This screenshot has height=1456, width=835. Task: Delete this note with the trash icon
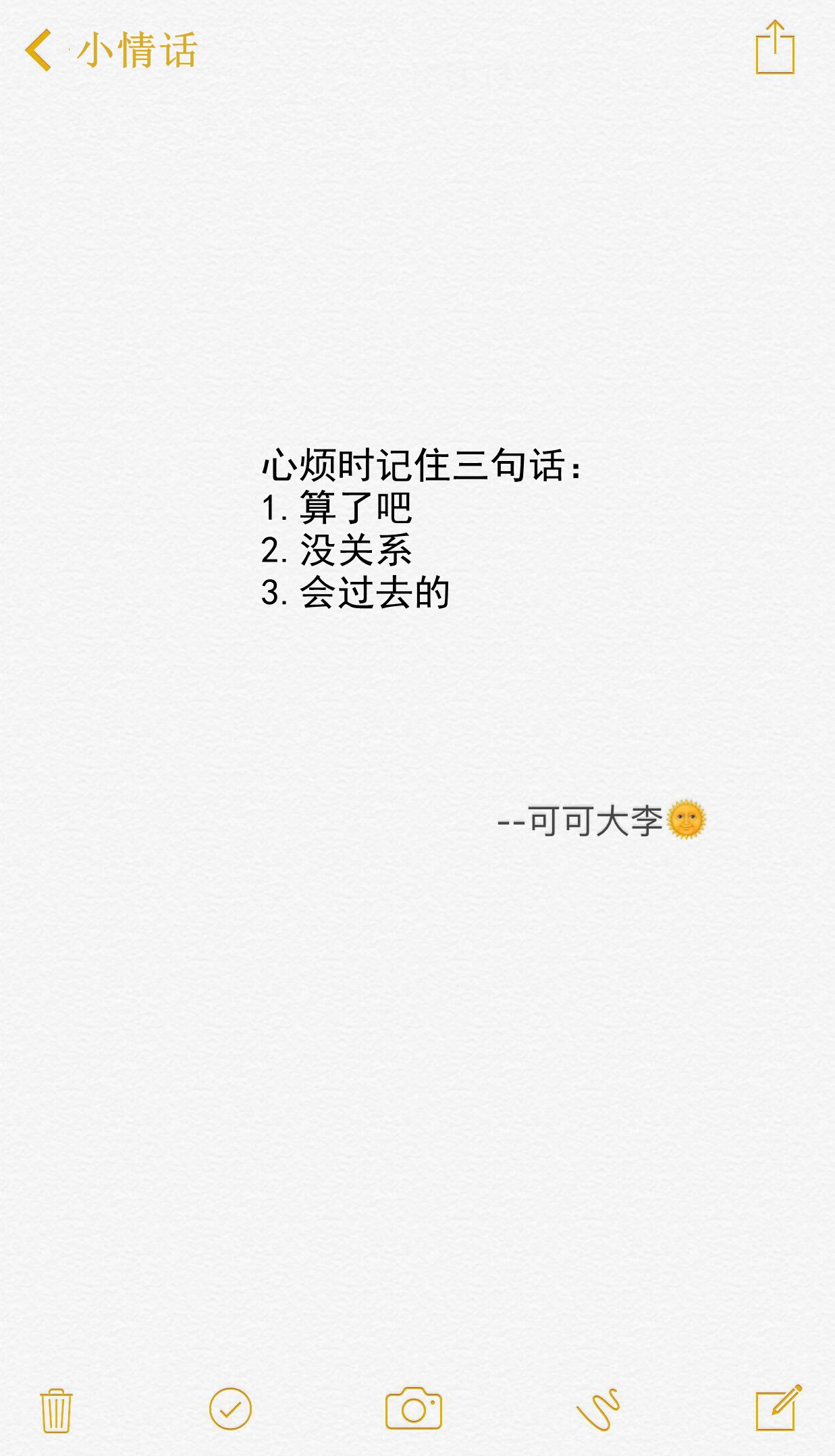pos(56,1410)
